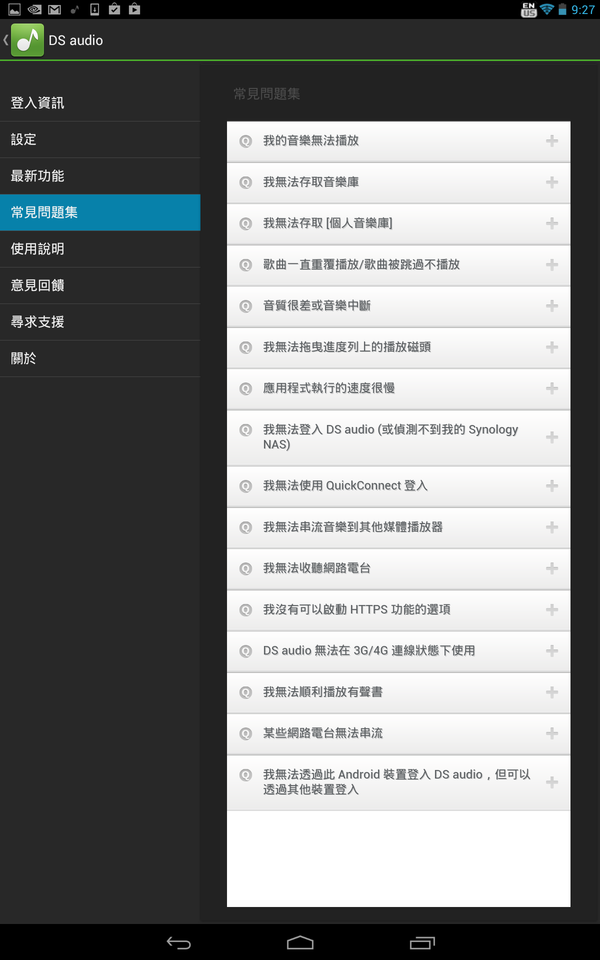Expand 音質很差或音樂中斷

click(x=398, y=305)
